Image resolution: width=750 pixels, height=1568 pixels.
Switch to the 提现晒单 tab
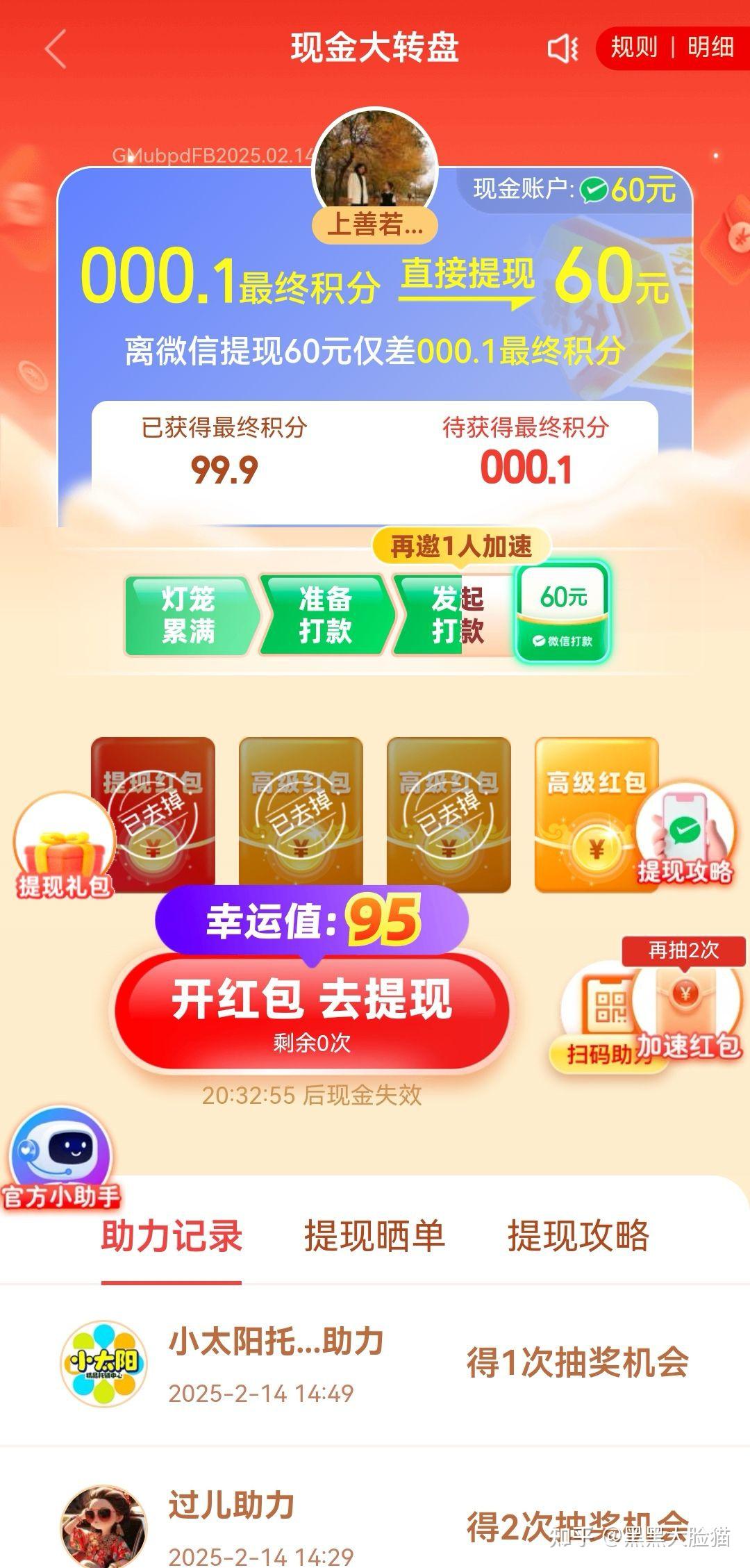pos(374,1236)
